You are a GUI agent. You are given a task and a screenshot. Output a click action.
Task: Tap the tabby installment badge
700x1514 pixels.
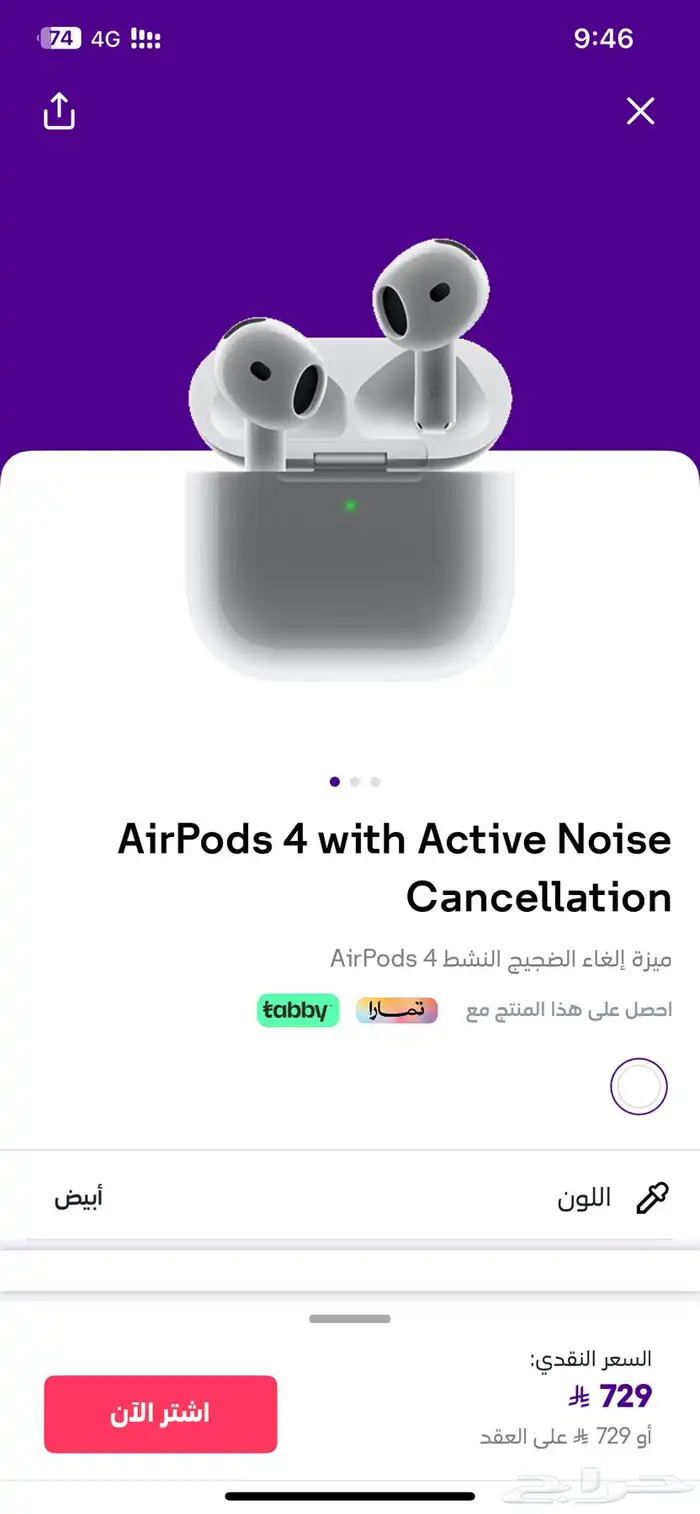[297, 1010]
